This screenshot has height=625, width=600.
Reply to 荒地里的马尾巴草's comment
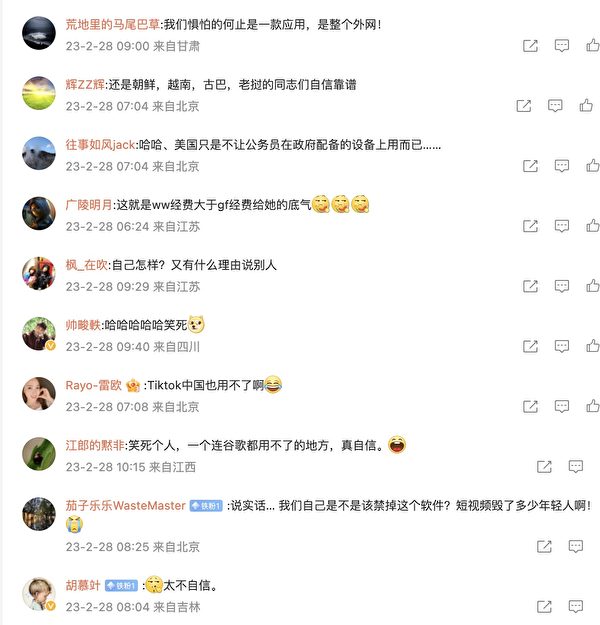tap(562, 46)
